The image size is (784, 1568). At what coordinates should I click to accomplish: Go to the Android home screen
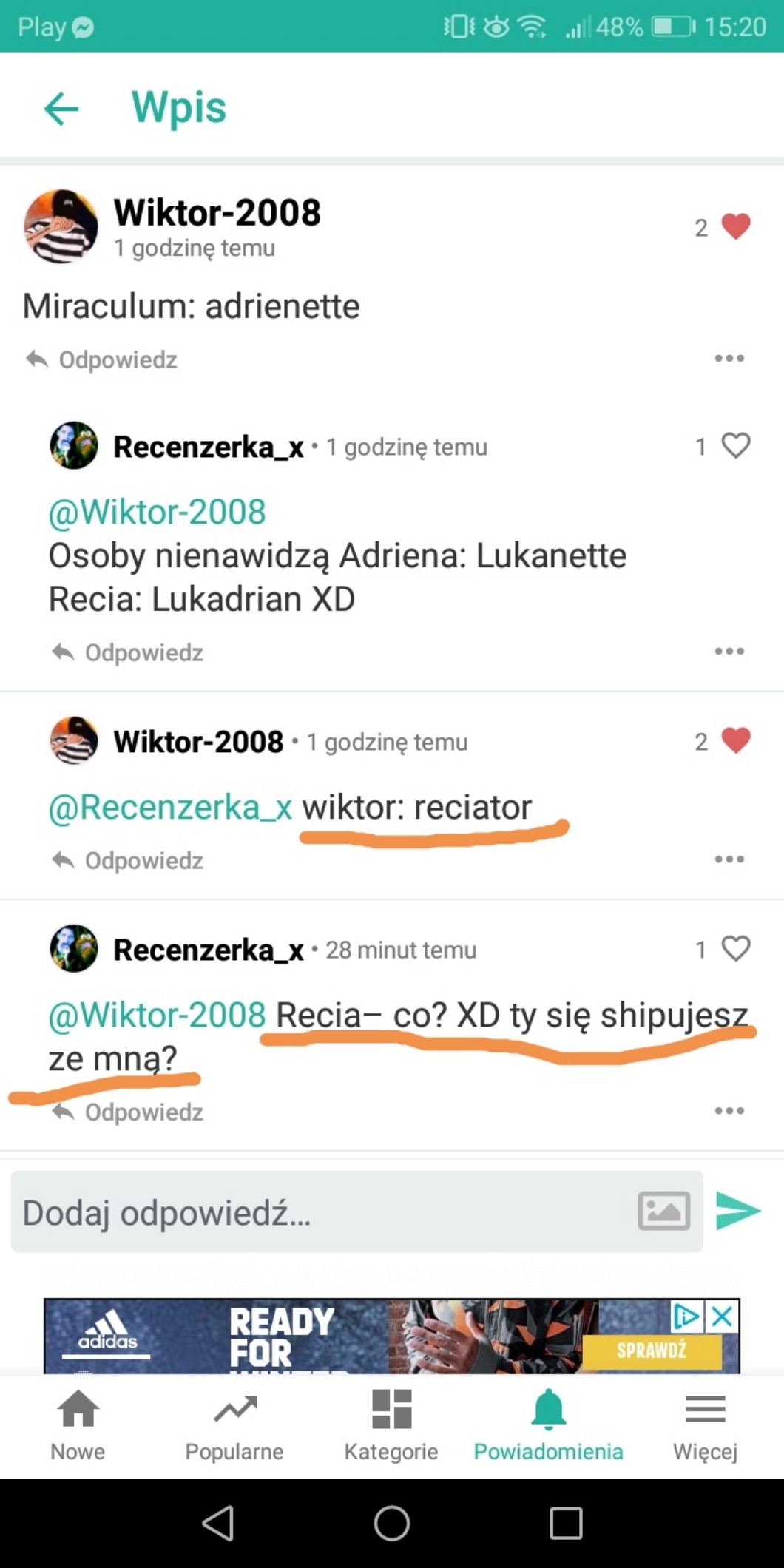391,1524
